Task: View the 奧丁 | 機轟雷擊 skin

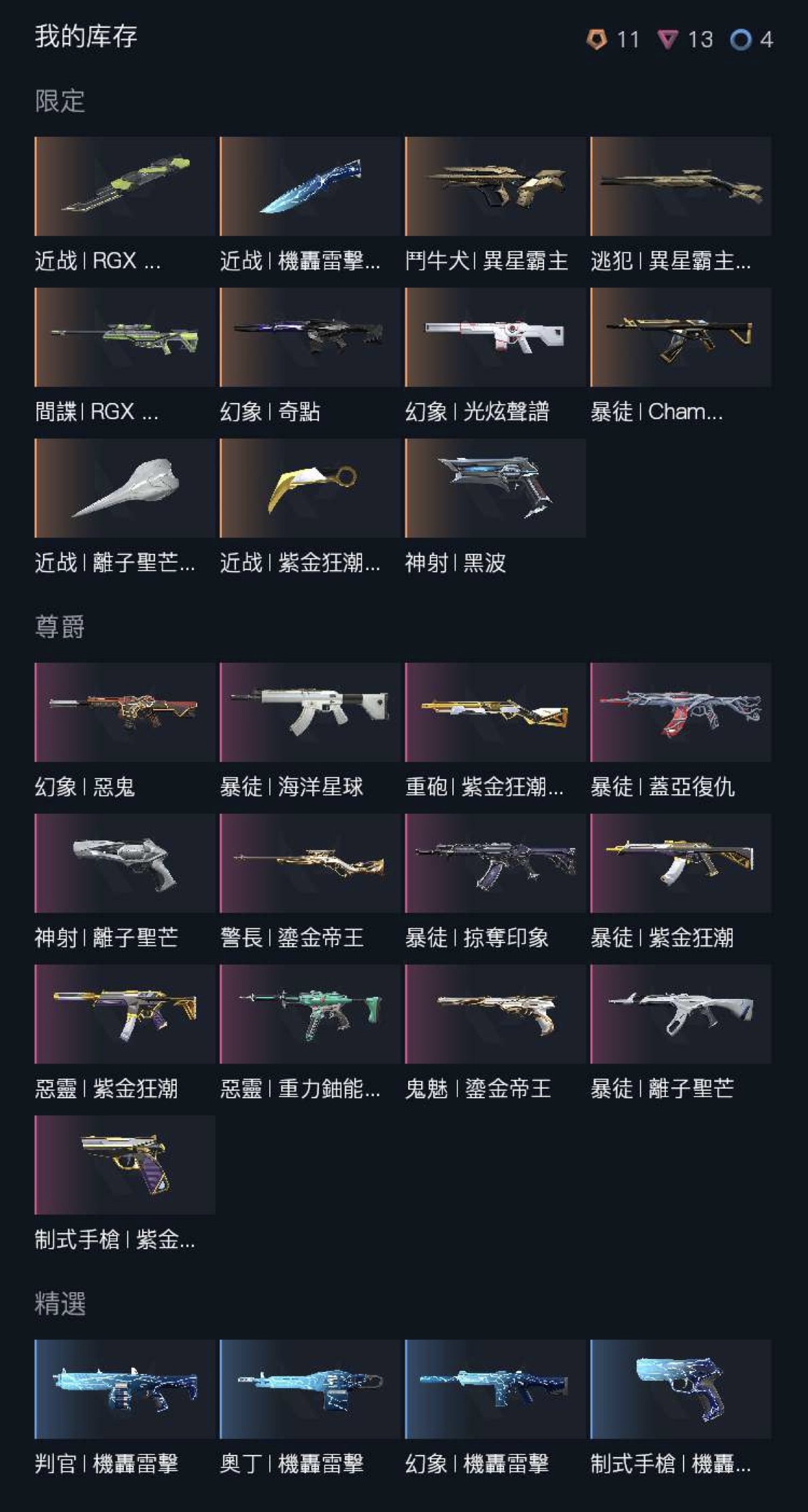Action: coord(309,1389)
